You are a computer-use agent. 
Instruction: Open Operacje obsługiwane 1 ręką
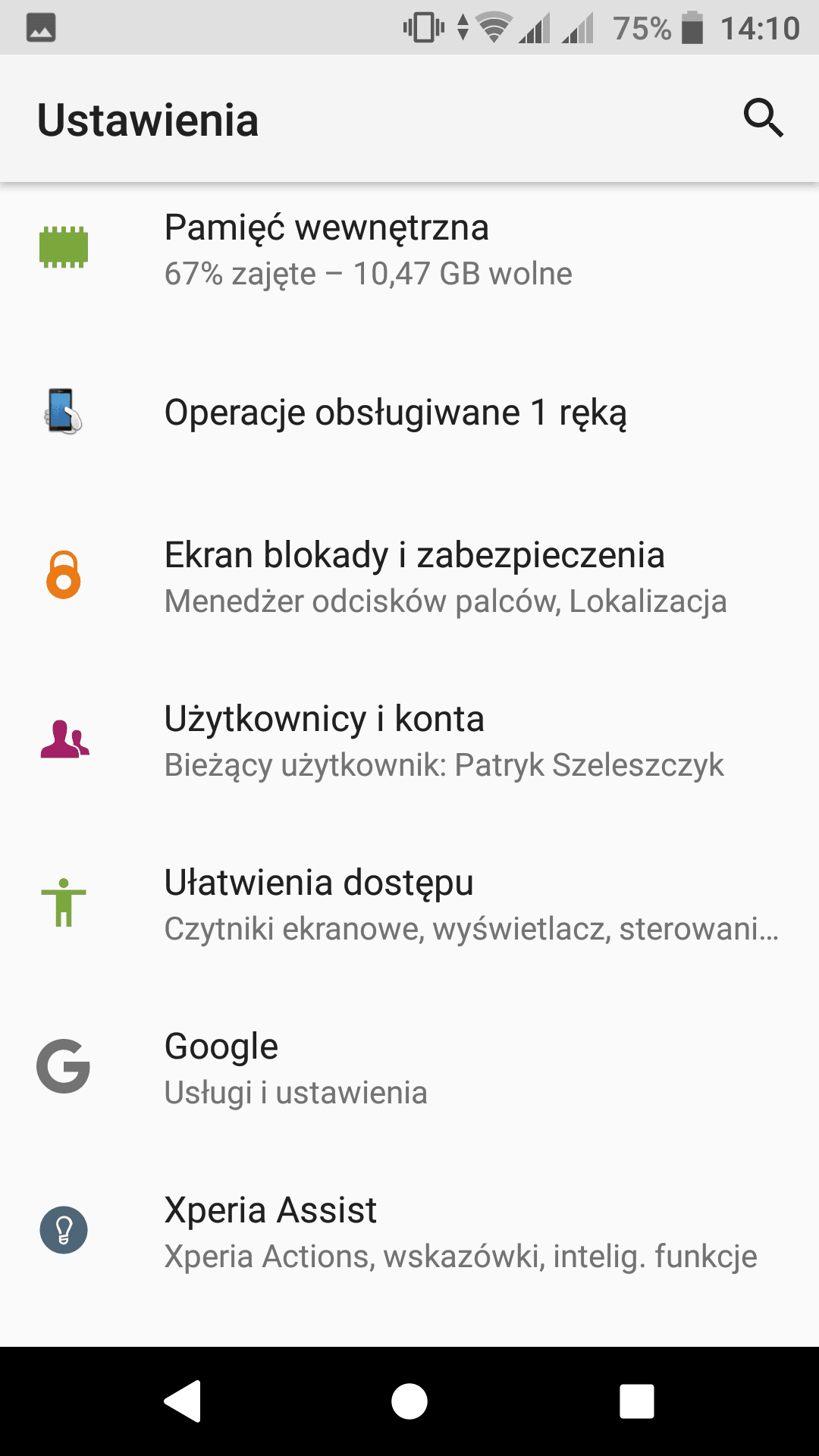pos(409,413)
